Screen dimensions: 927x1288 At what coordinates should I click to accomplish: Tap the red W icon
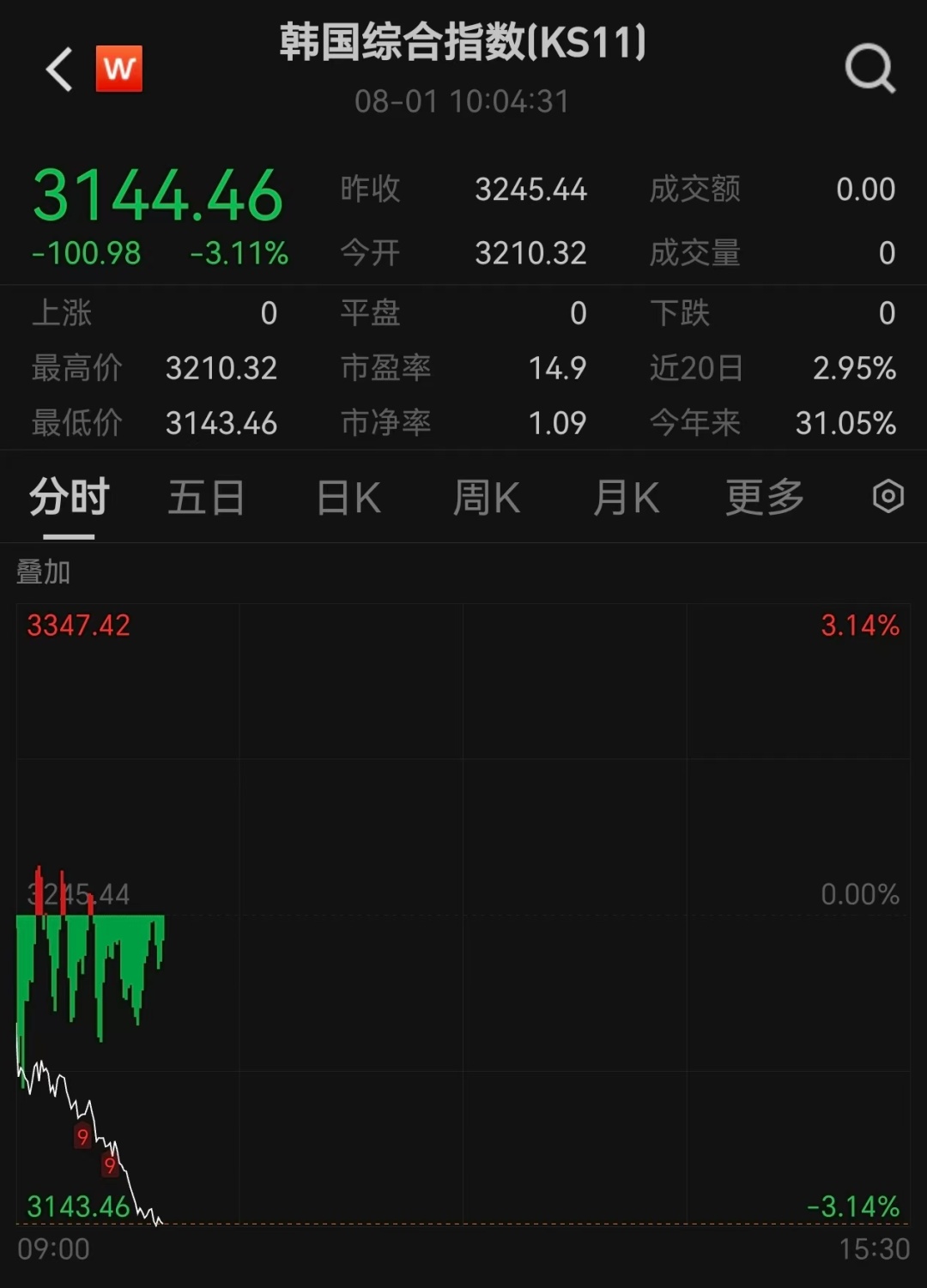point(119,69)
